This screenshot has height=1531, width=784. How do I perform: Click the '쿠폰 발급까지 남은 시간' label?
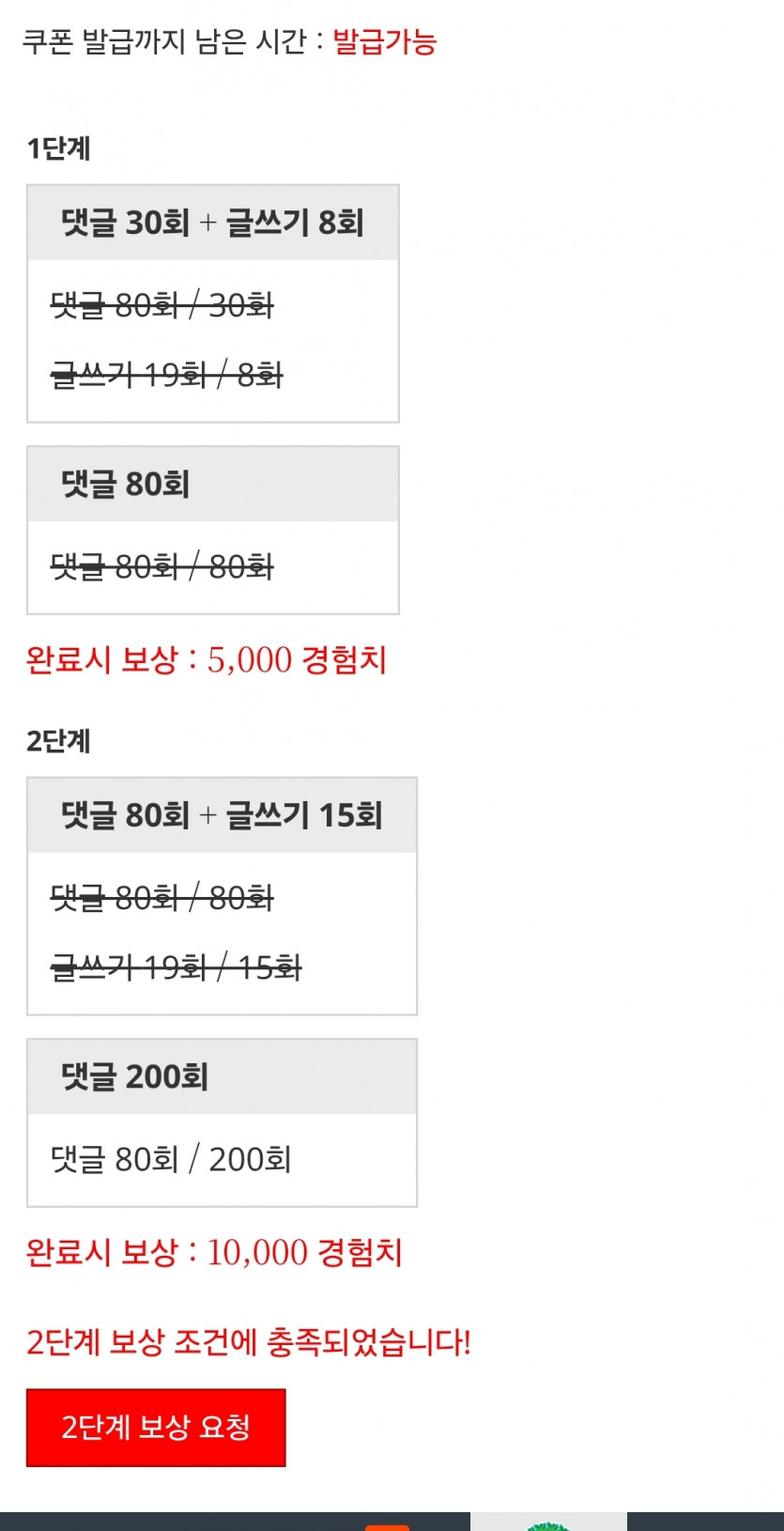(x=169, y=41)
